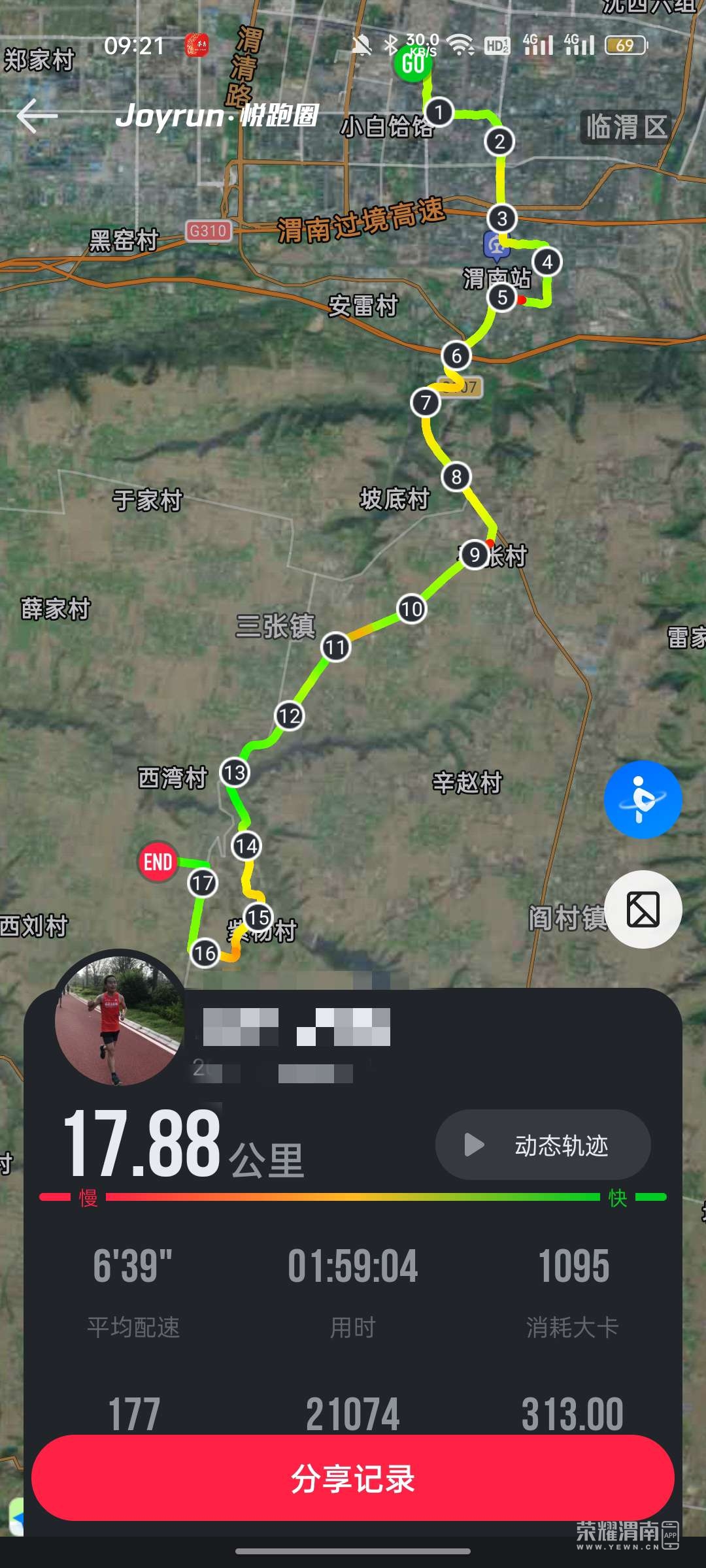Go back using the top-left arrow

37,116
